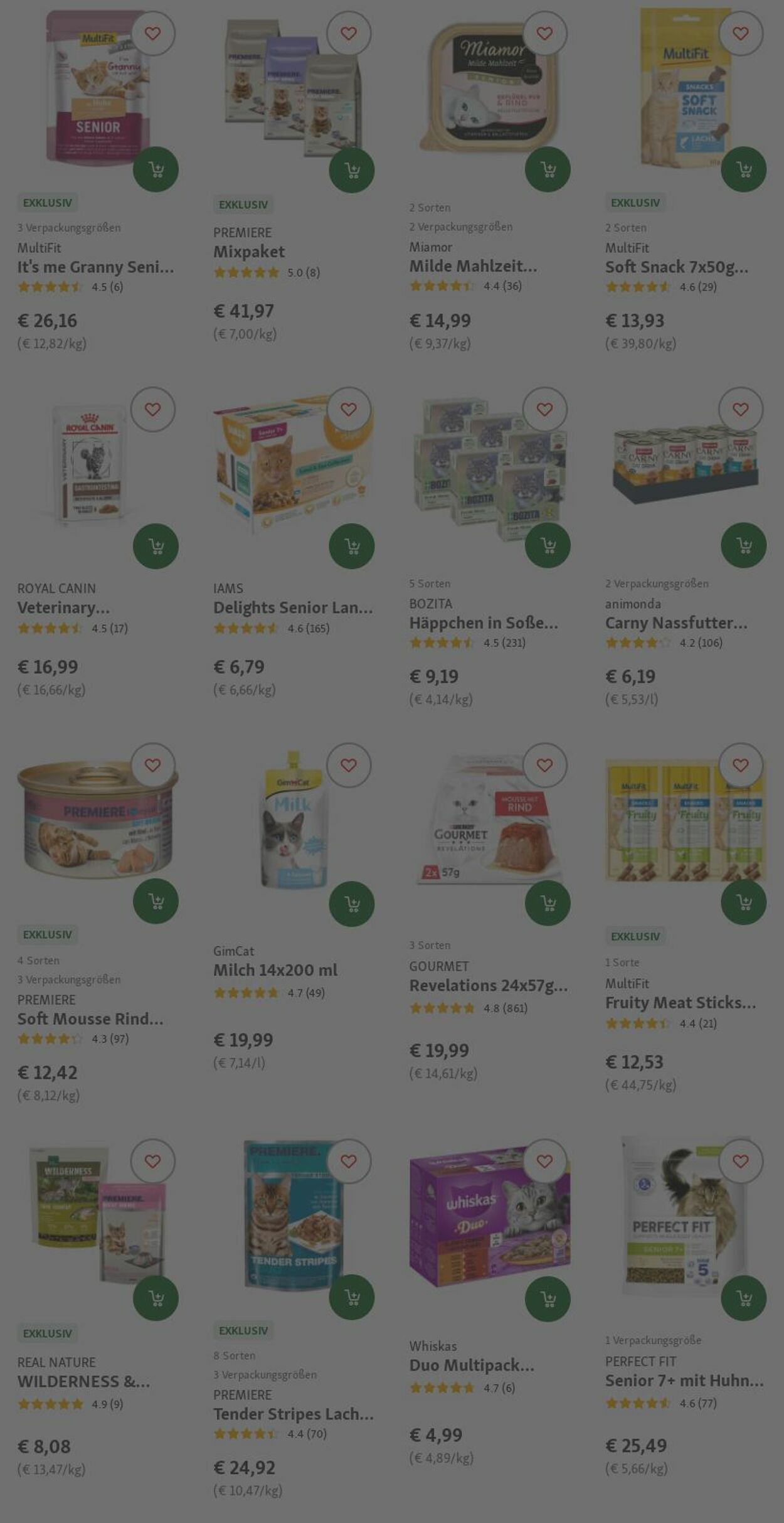
Task: Open GimCat Milch 14x200 ml product
Action: coord(275,970)
